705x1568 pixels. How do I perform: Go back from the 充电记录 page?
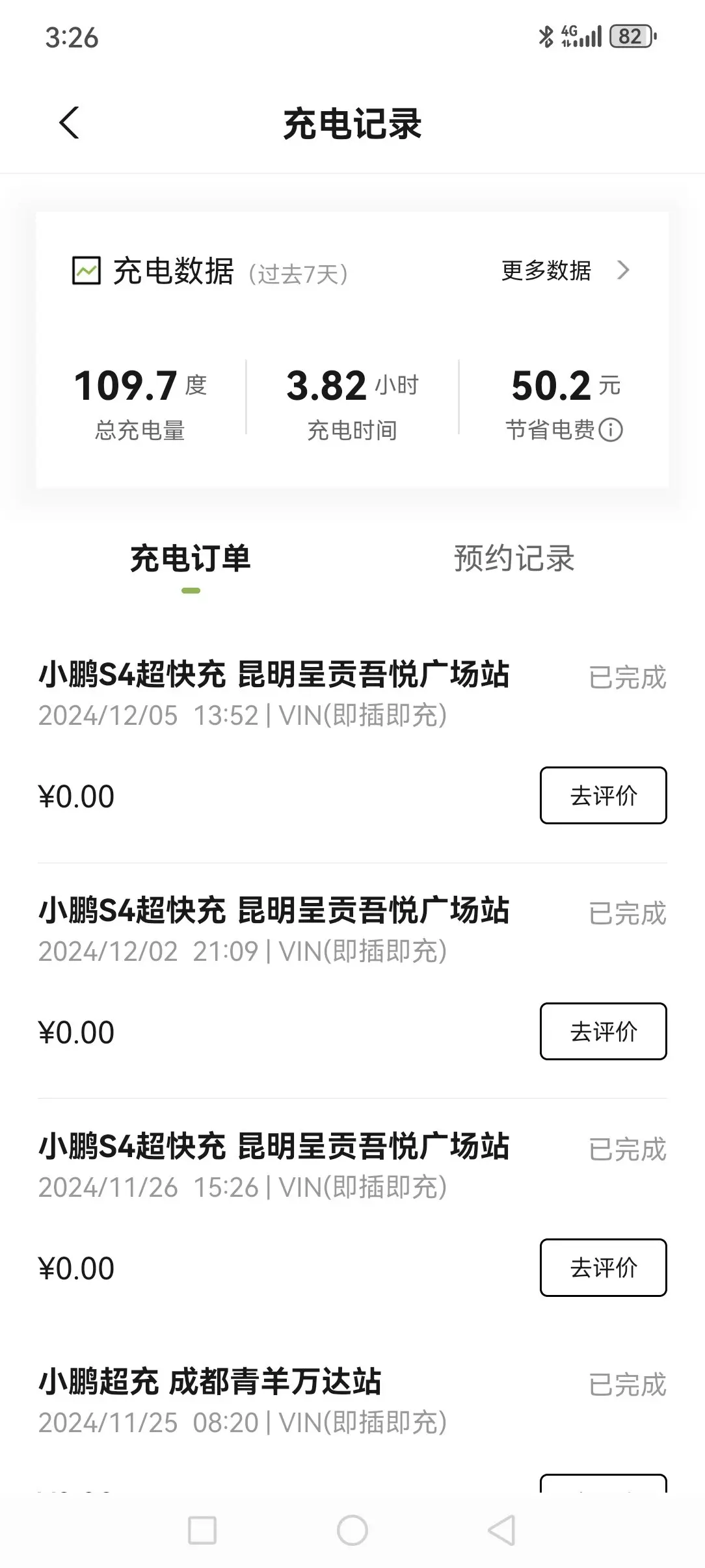(x=70, y=123)
